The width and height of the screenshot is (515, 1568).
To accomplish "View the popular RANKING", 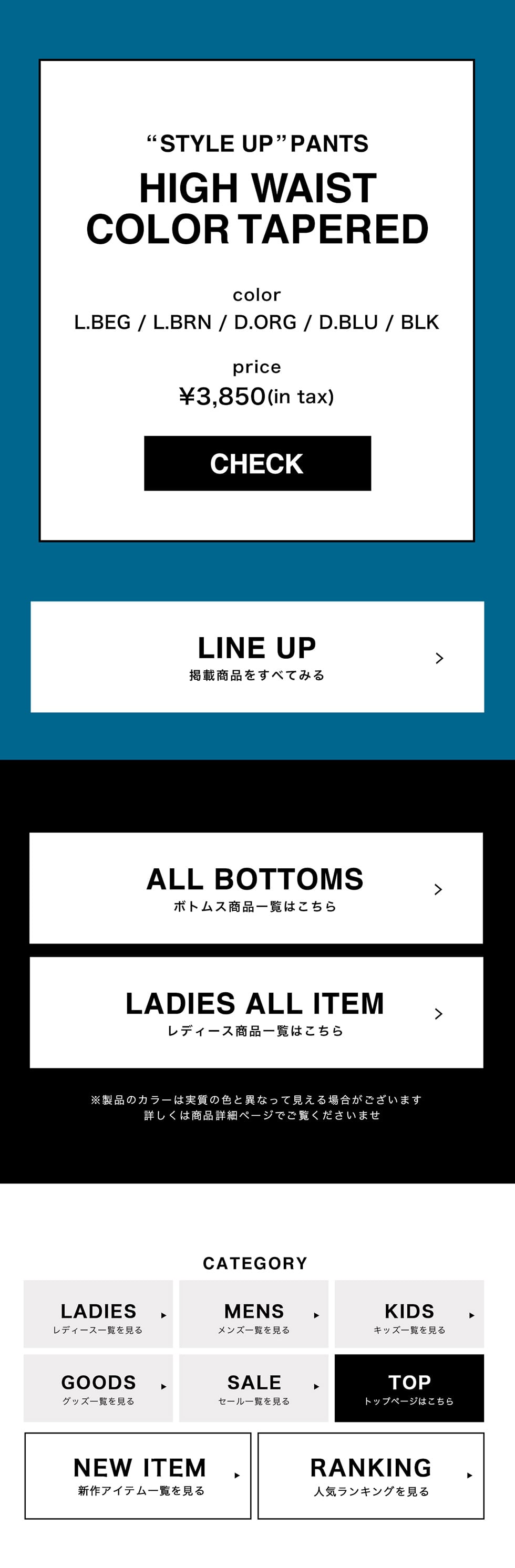I will click(x=370, y=1476).
